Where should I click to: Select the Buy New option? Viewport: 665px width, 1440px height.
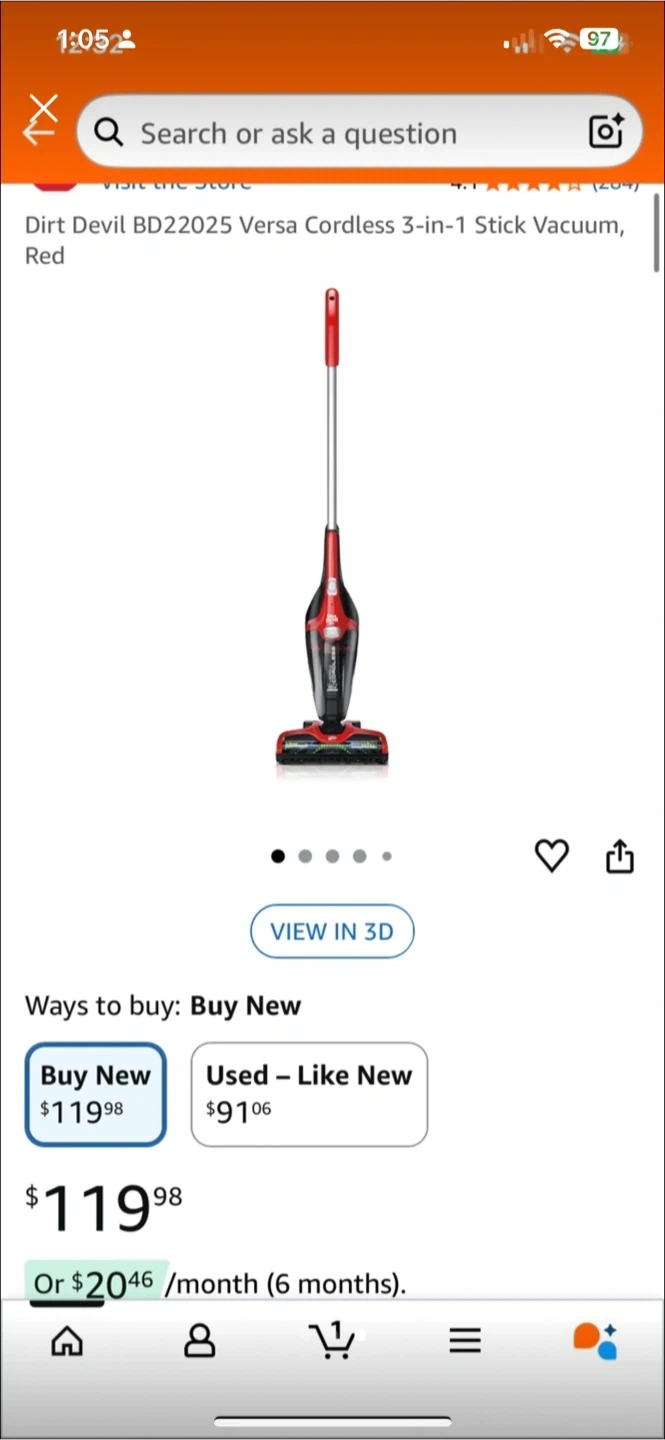click(x=95, y=1094)
